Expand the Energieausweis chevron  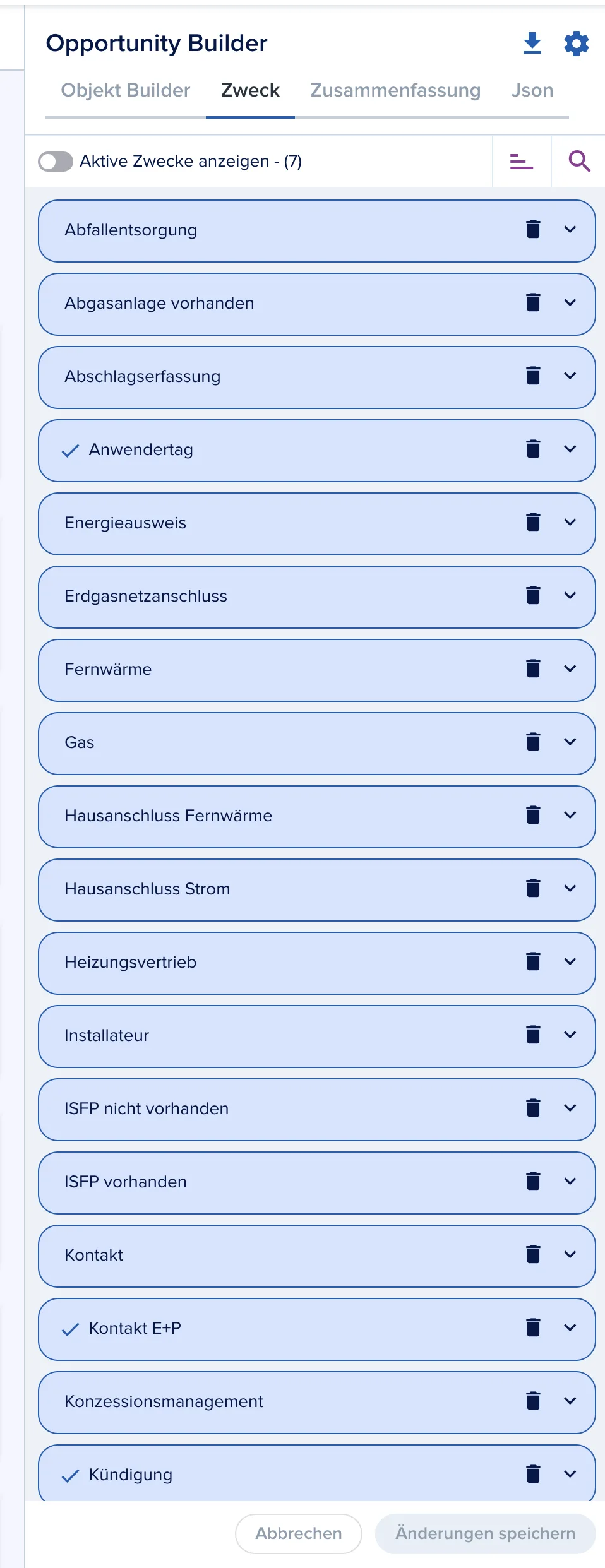click(x=570, y=523)
